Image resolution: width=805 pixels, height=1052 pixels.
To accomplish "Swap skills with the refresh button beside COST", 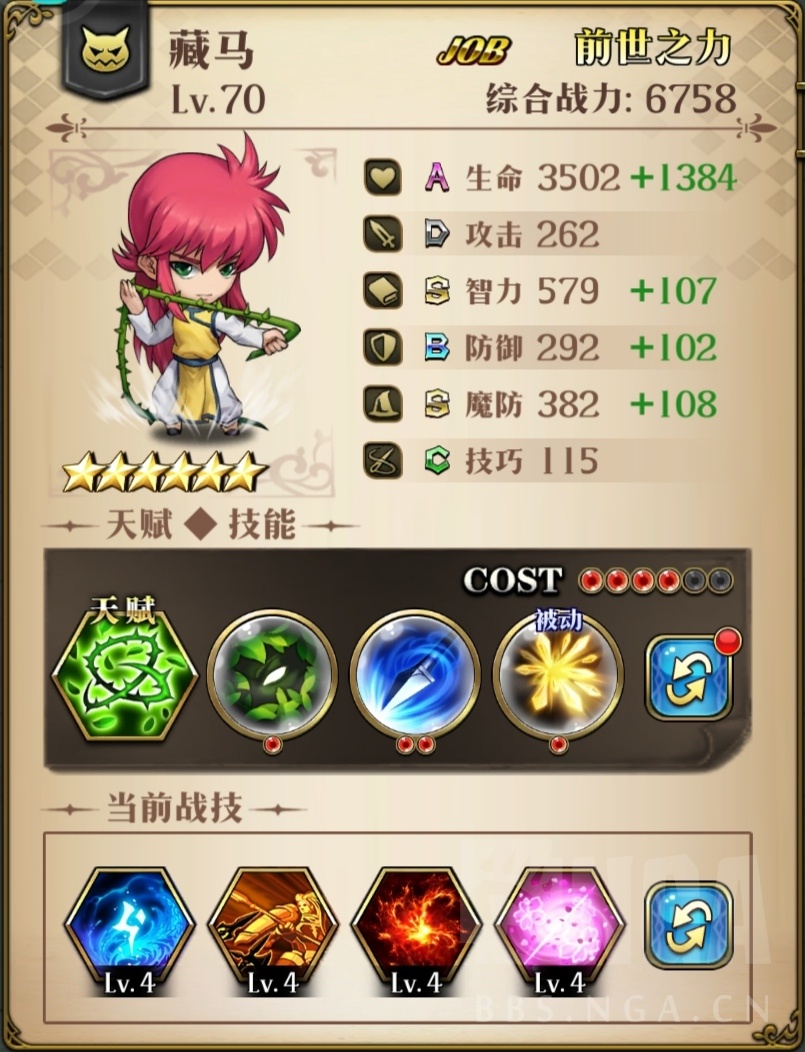I will [x=688, y=677].
